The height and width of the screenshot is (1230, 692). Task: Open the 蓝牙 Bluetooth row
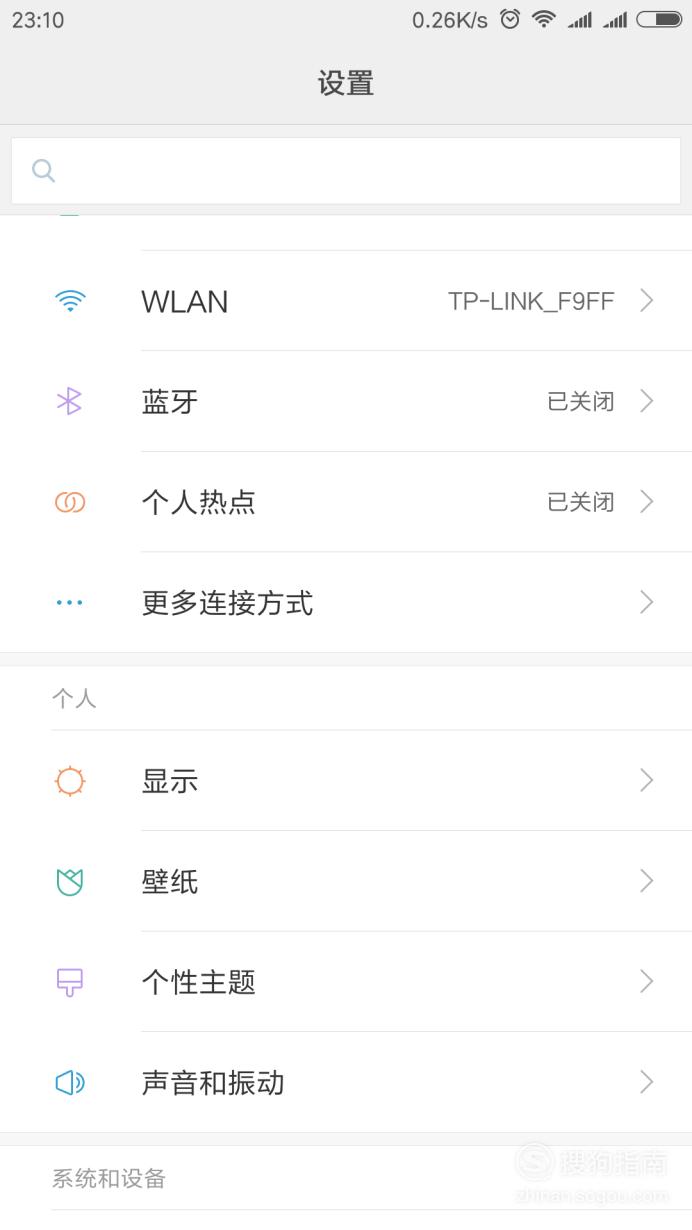pyautogui.click(x=346, y=401)
